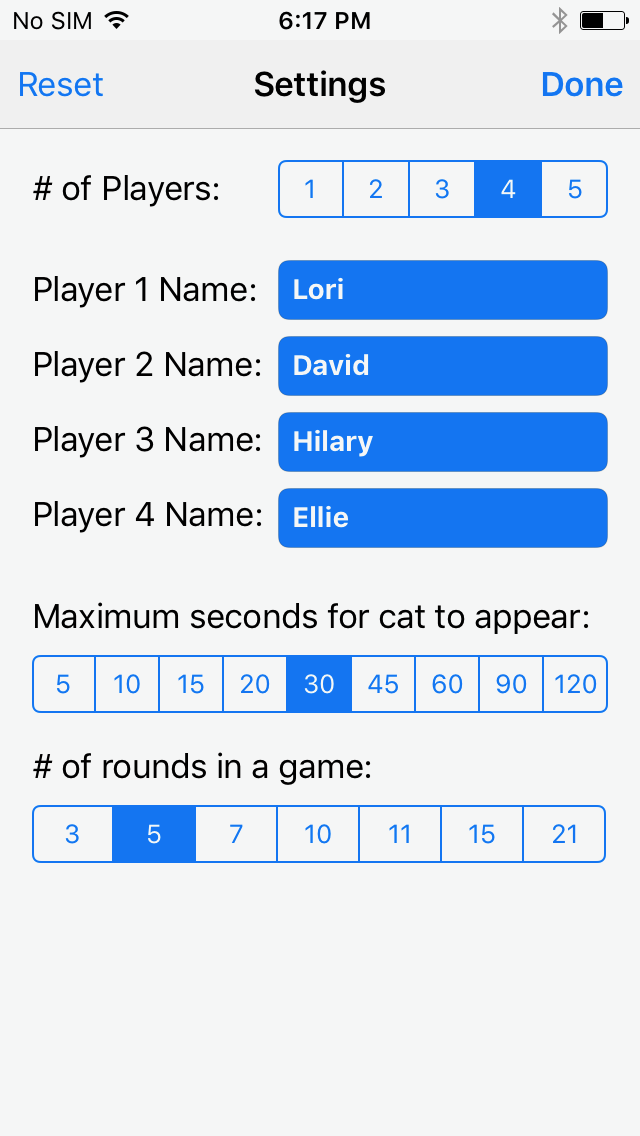
Task: Pick 60 seconds for cat to appear
Action: (x=447, y=684)
